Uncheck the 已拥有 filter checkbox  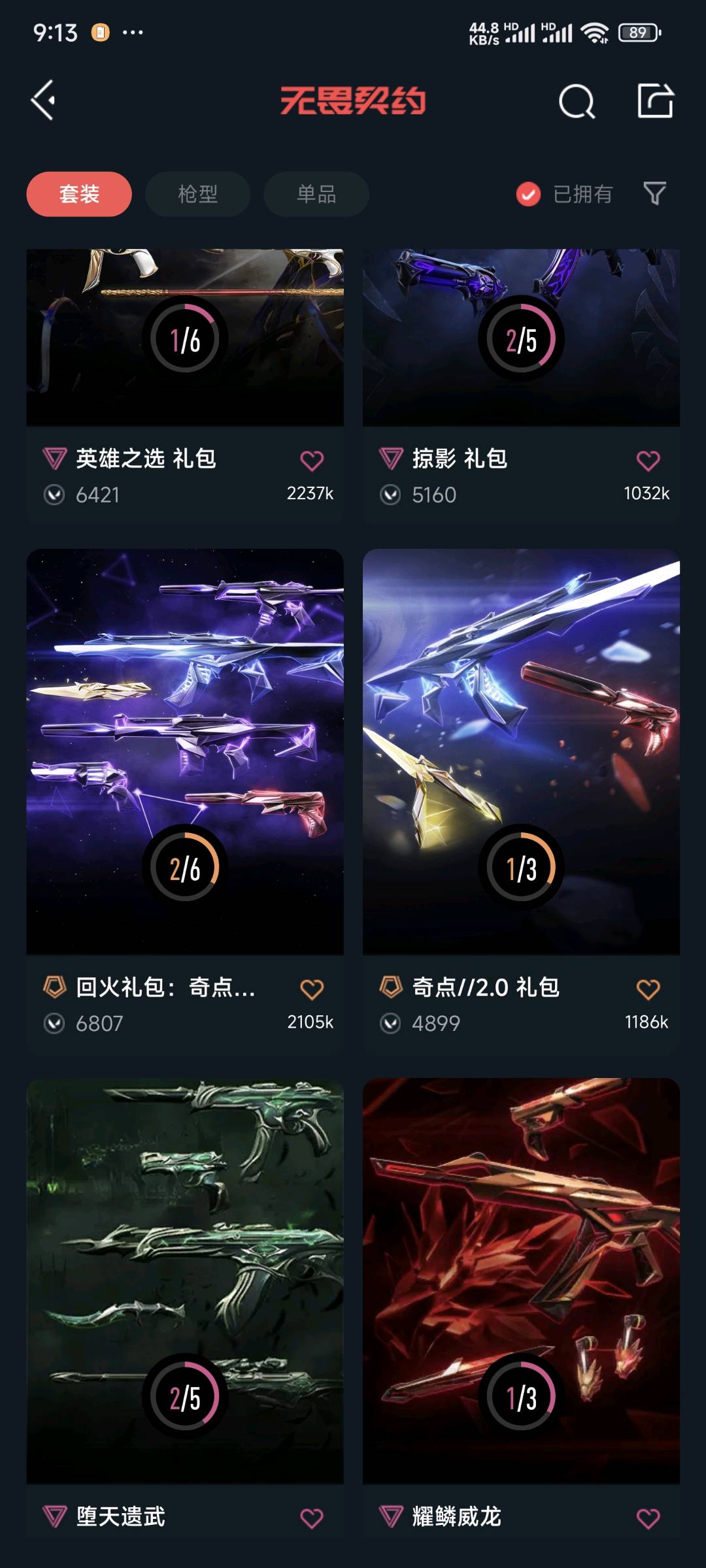point(528,194)
